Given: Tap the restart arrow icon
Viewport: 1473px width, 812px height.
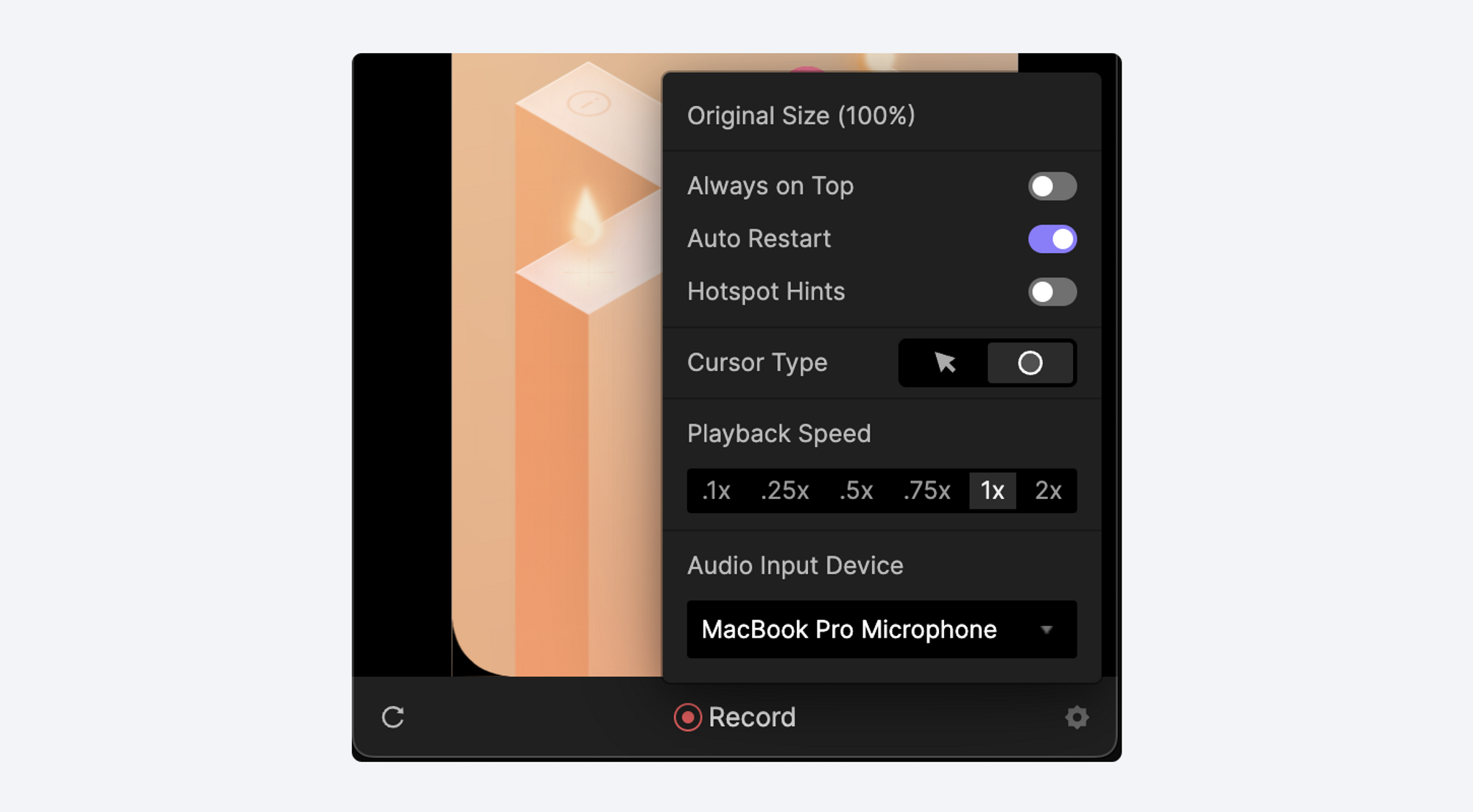Looking at the screenshot, I should [x=393, y=717].
